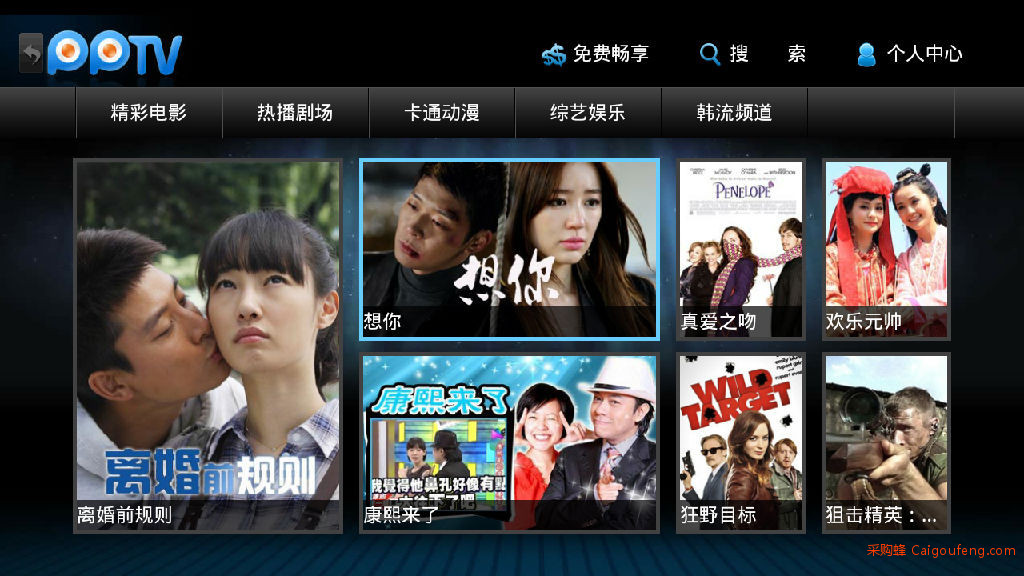Viewport: 1024px width, 576px height.
Task: Select the 真爱之吻 movie poster
Action: (741, 248)
